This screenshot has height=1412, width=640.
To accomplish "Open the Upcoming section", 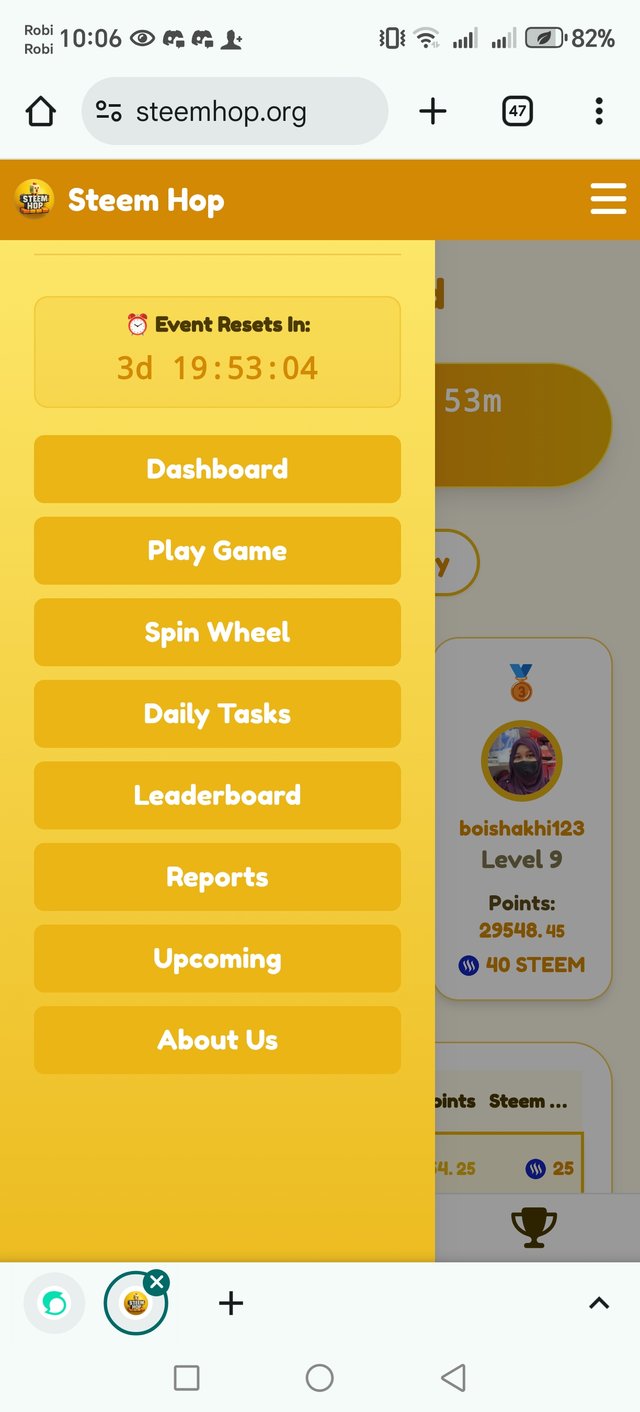I will tap(217, 958).
